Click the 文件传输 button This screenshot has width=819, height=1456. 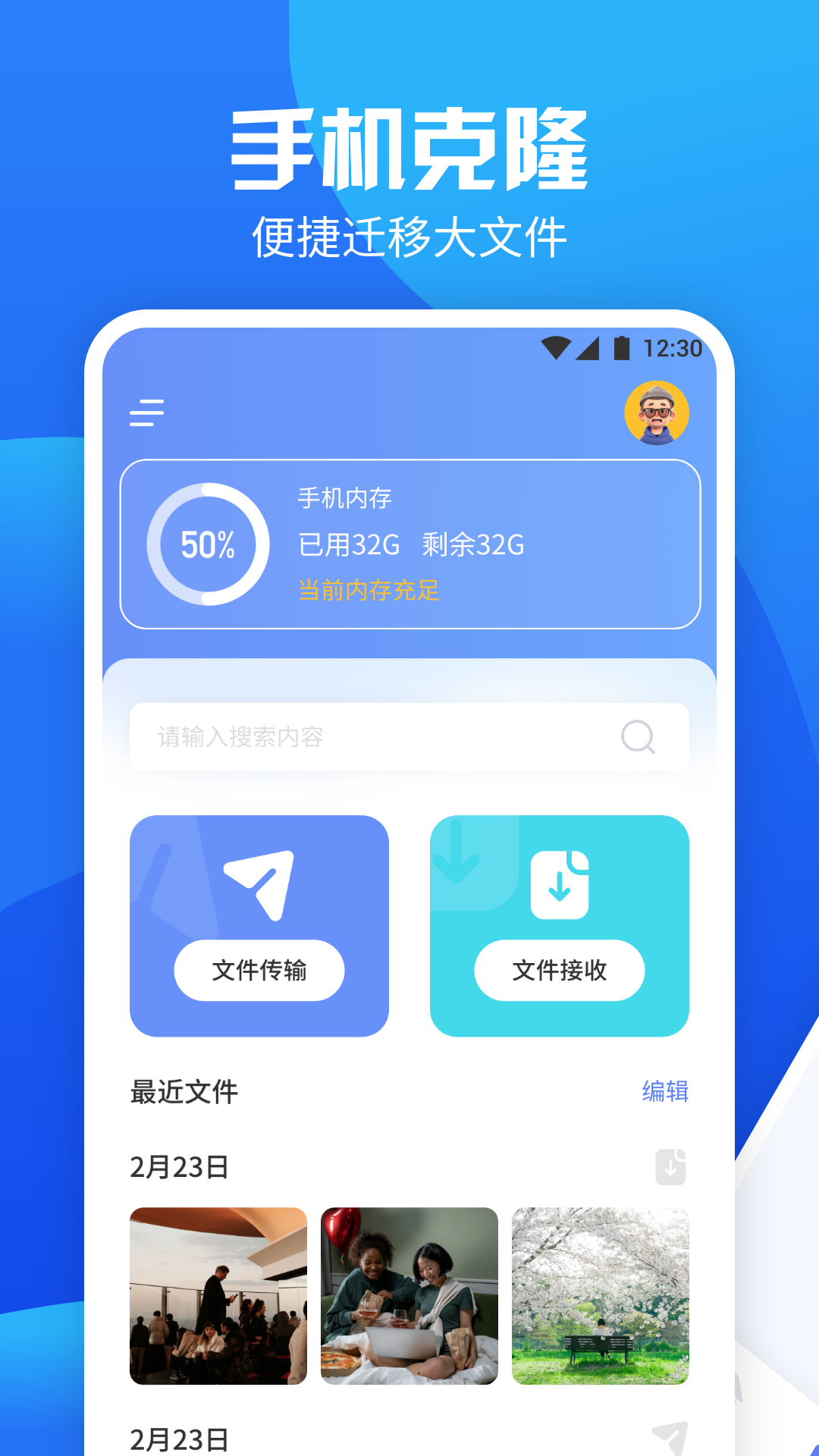259,971
